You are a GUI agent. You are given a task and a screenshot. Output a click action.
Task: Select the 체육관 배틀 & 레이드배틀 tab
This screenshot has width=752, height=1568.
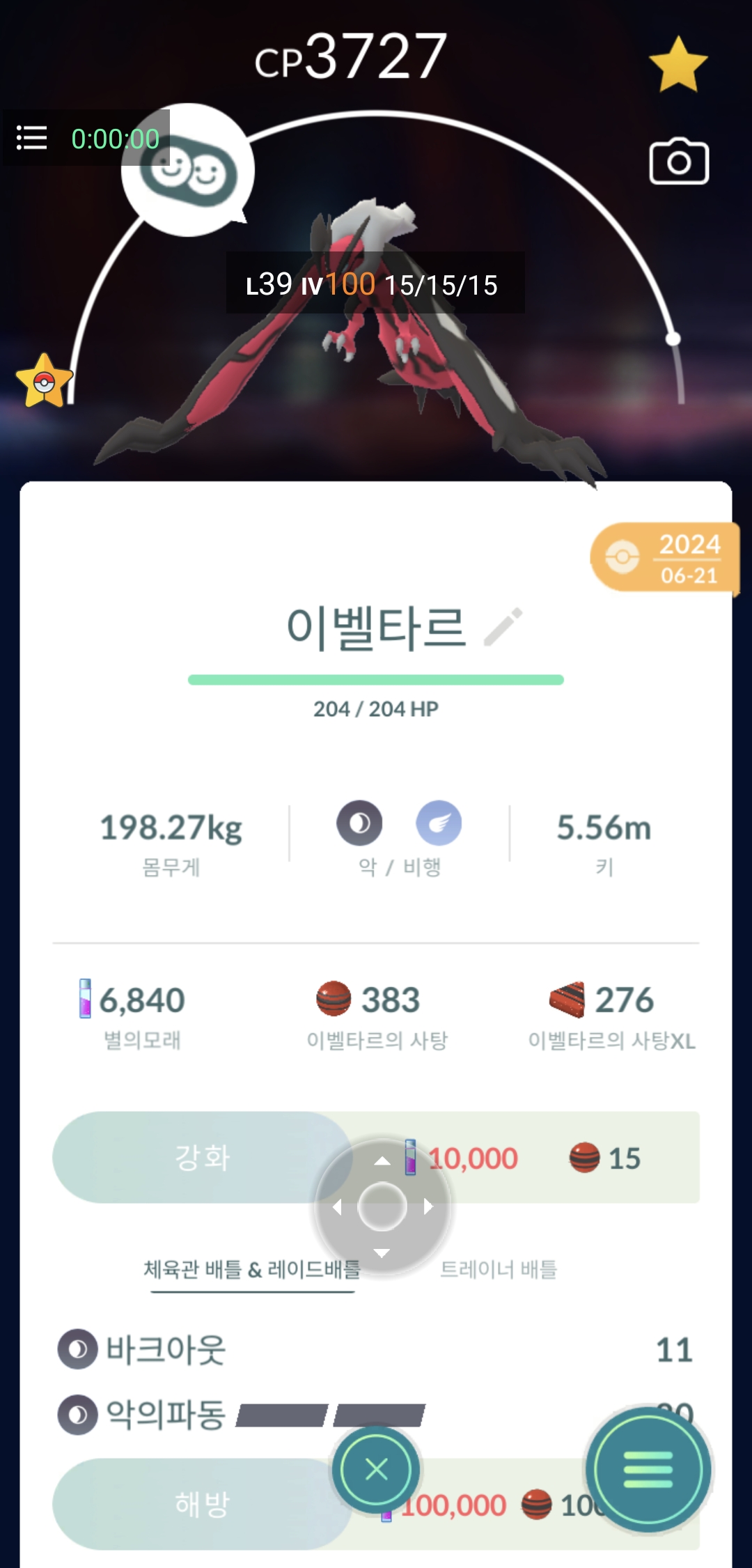click(252, 1269)
